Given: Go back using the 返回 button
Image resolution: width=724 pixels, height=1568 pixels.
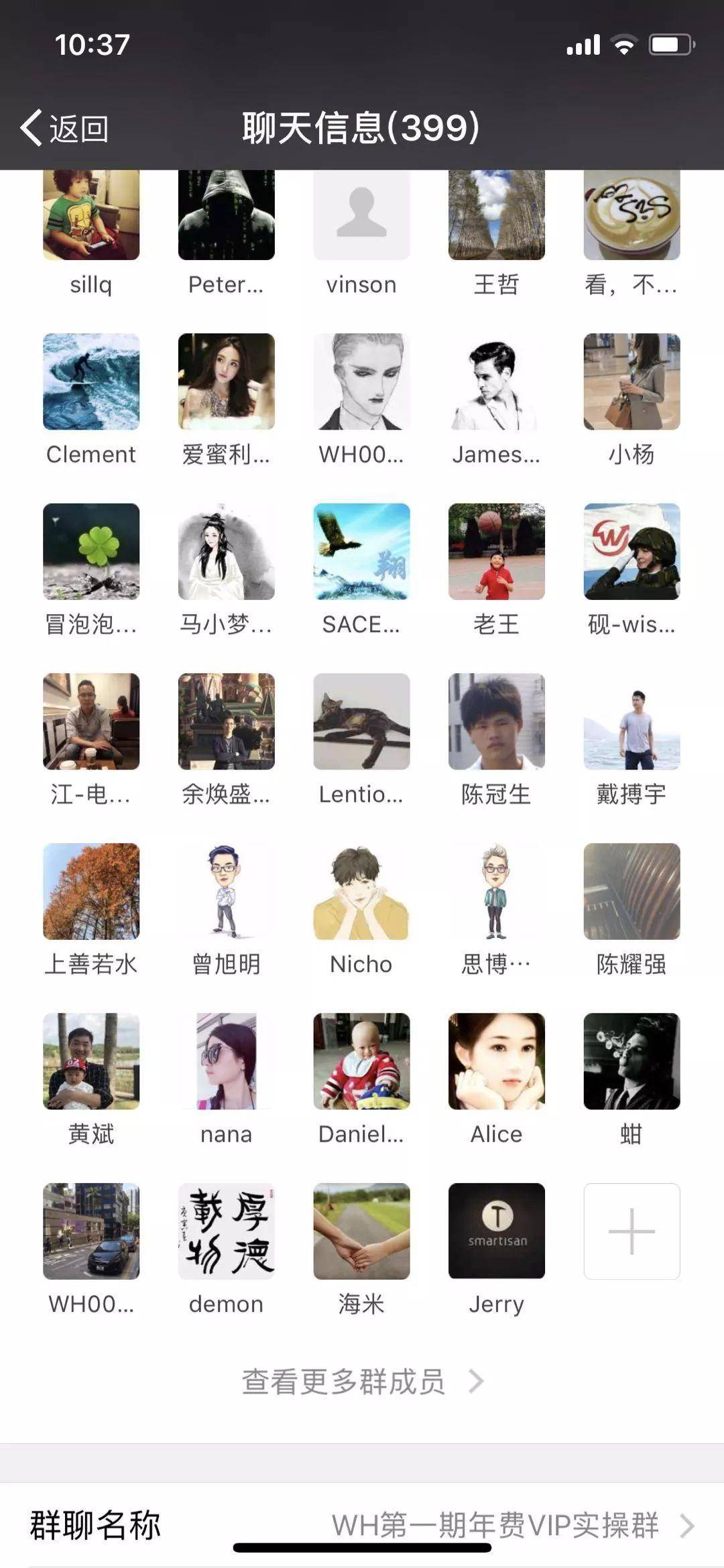Looking at the screenshot, I should (64, 127).
